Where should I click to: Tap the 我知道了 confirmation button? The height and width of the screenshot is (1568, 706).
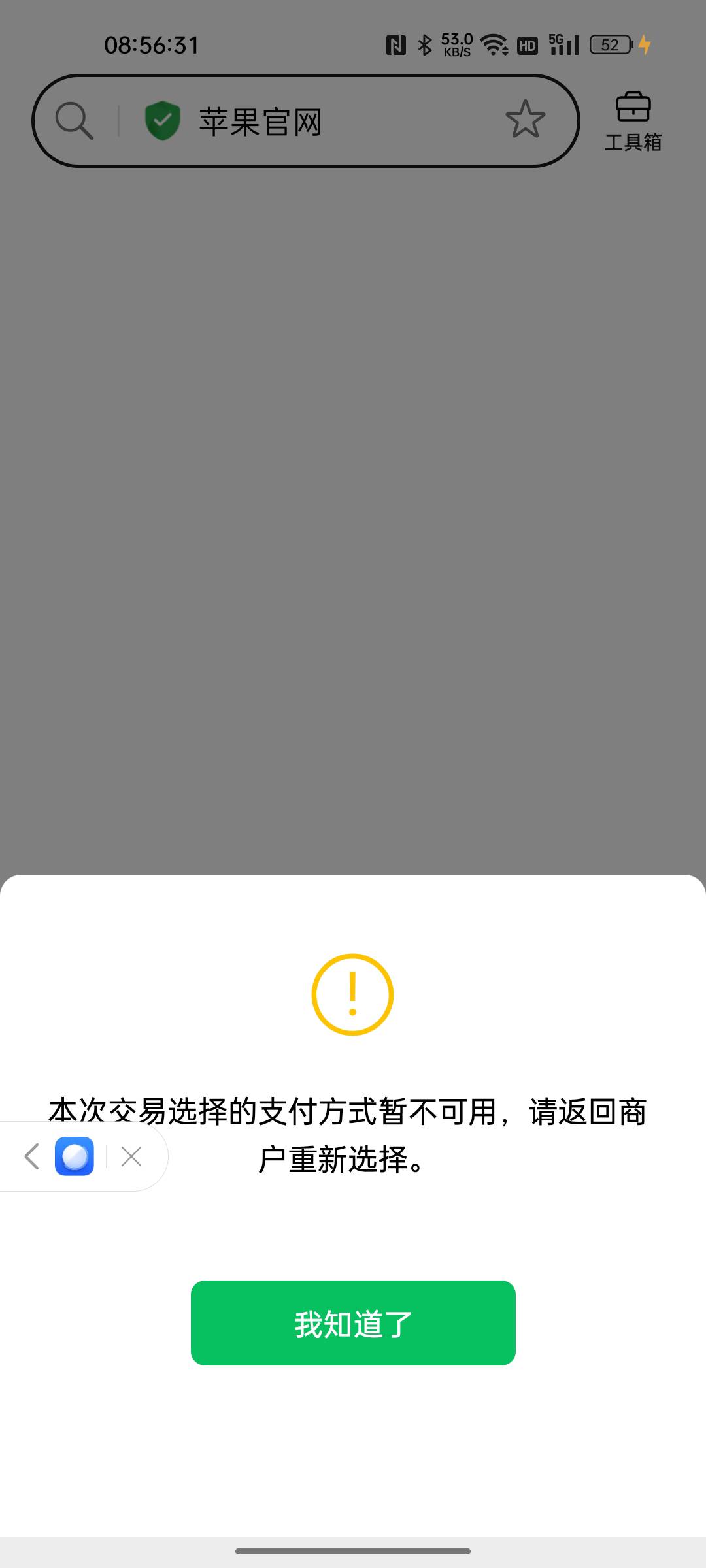click(353, 1323)
